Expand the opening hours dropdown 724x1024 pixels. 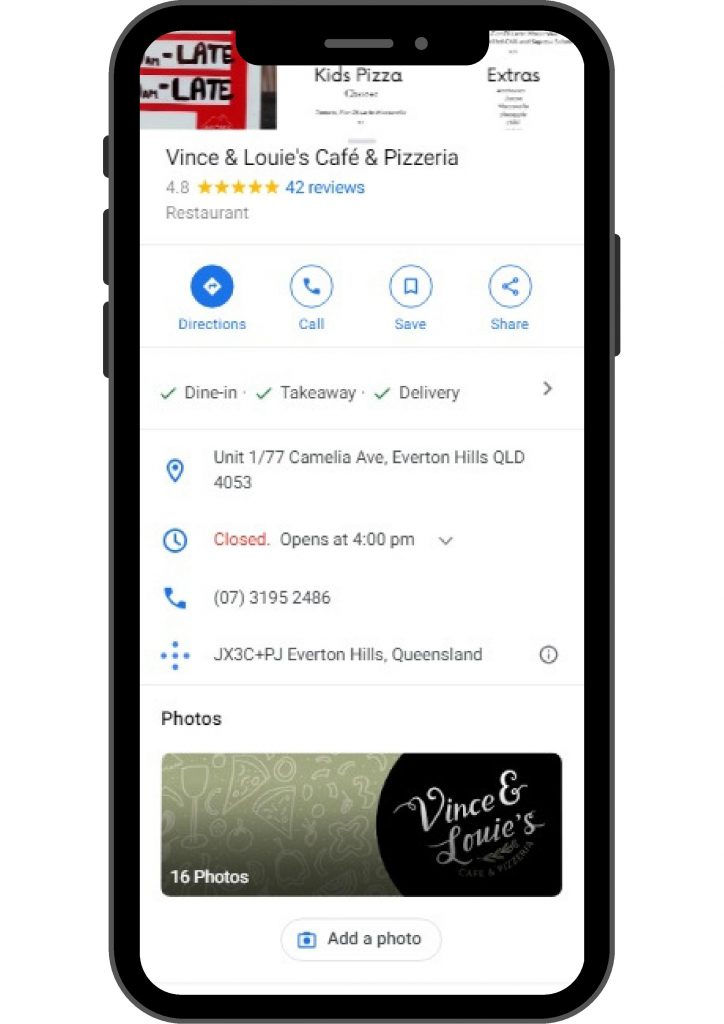[446, 540]
